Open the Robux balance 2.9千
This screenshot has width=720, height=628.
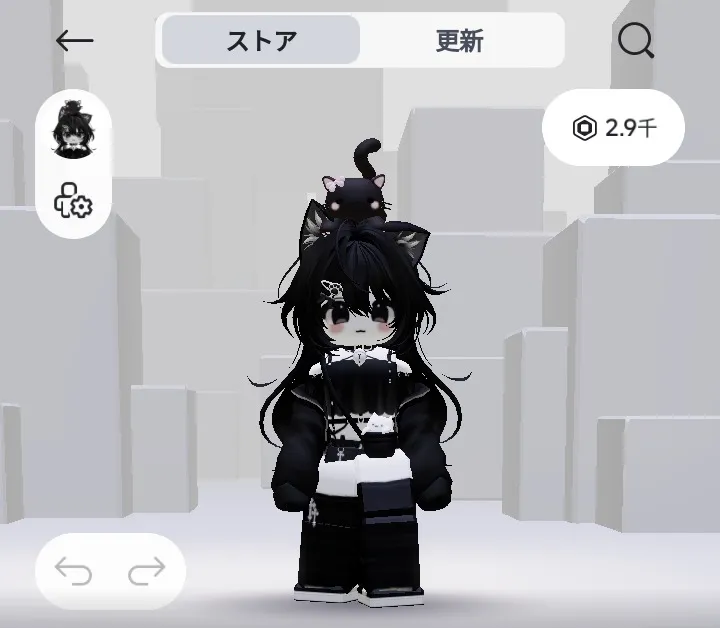tap(613, 128)
